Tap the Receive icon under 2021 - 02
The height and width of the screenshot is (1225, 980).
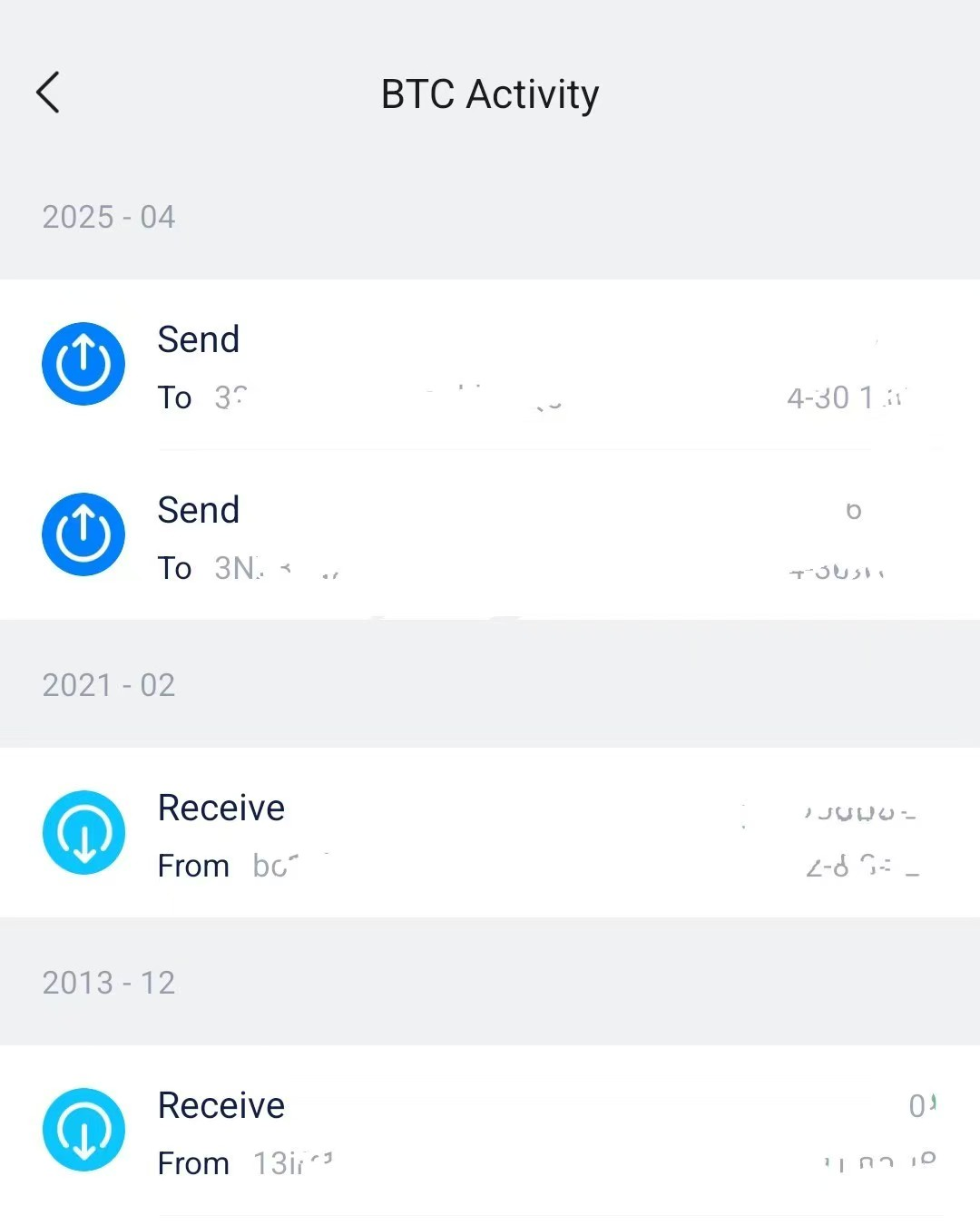coord(83,832)
